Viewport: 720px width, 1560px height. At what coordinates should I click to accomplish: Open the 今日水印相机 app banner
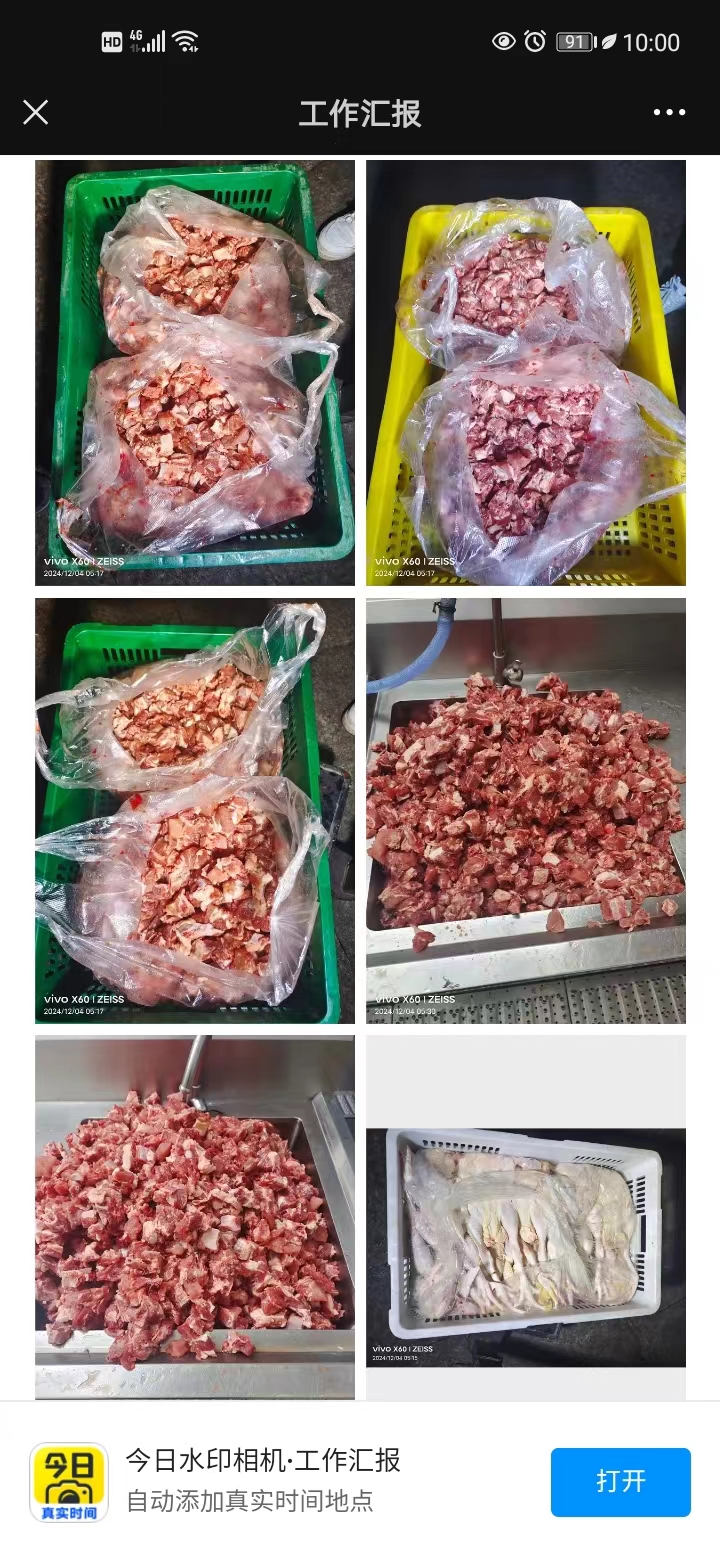[262, 1480]
